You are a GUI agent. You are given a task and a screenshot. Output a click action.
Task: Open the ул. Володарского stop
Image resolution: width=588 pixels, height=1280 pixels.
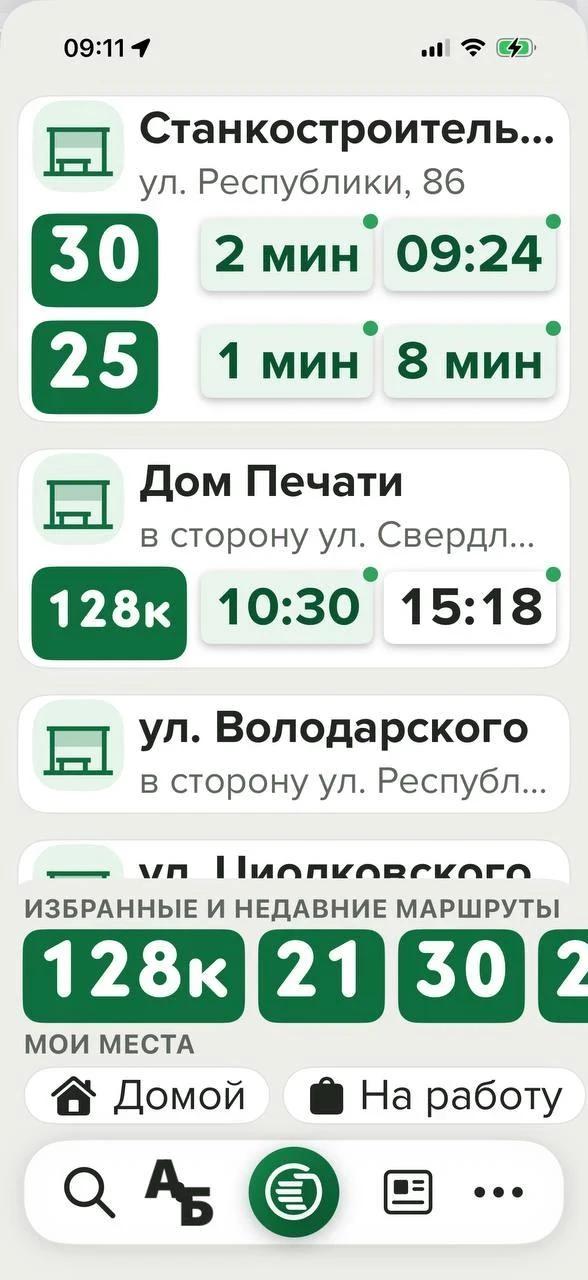click(x=294, y=753)
